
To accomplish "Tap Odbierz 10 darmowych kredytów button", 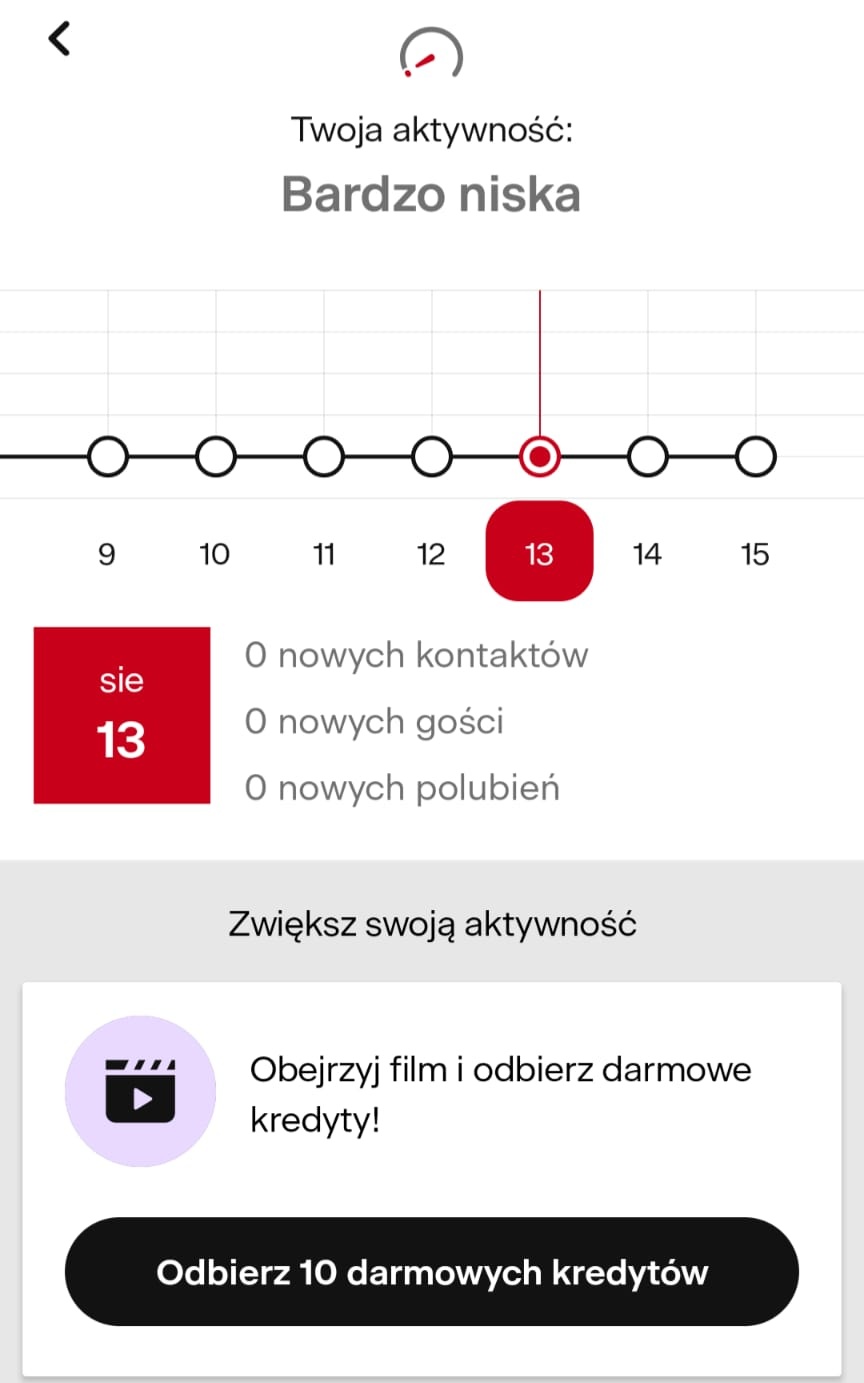I will (x=432, y=1272).
